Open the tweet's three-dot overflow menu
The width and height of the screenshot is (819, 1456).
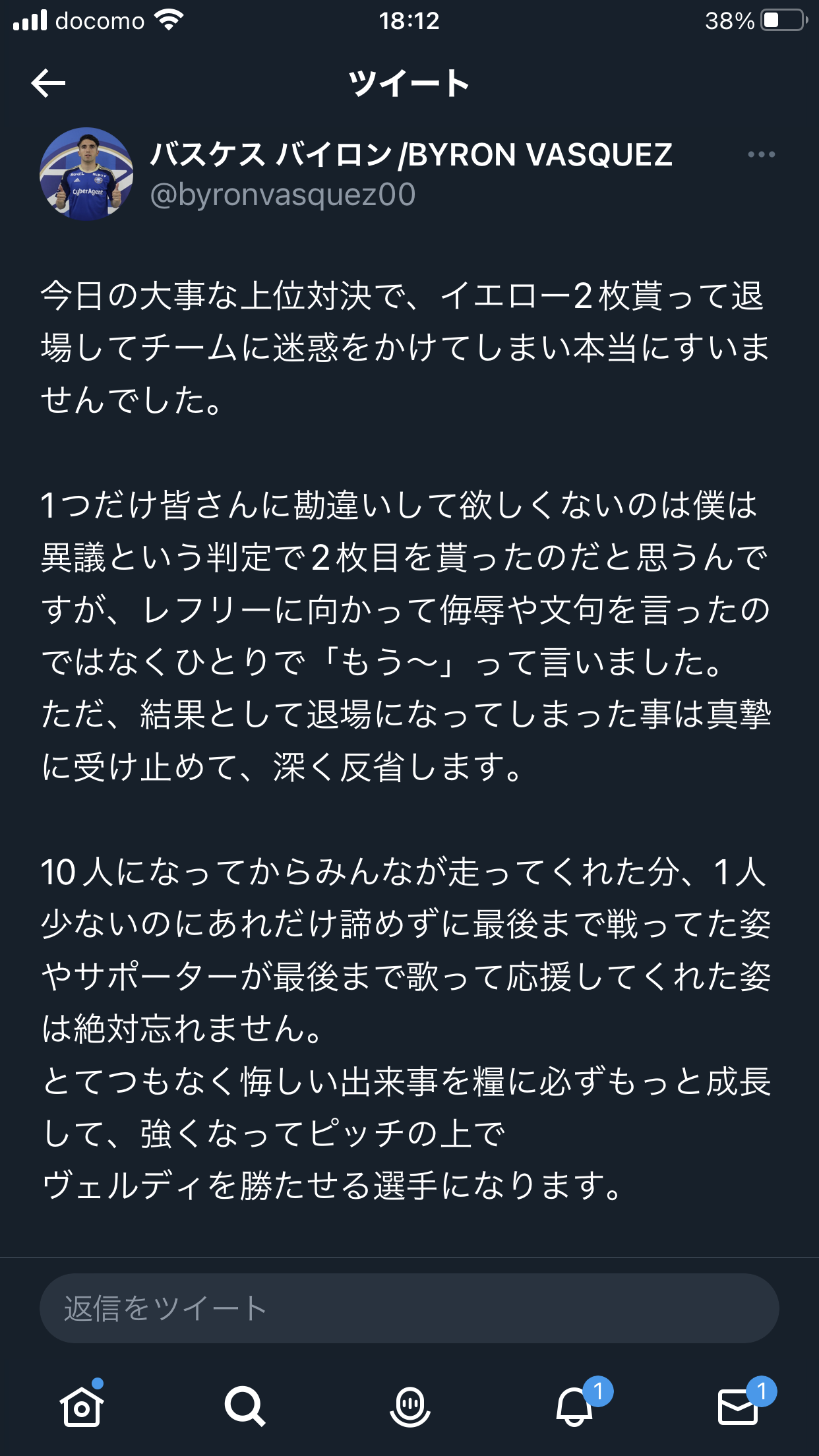[x=761, y=154]
